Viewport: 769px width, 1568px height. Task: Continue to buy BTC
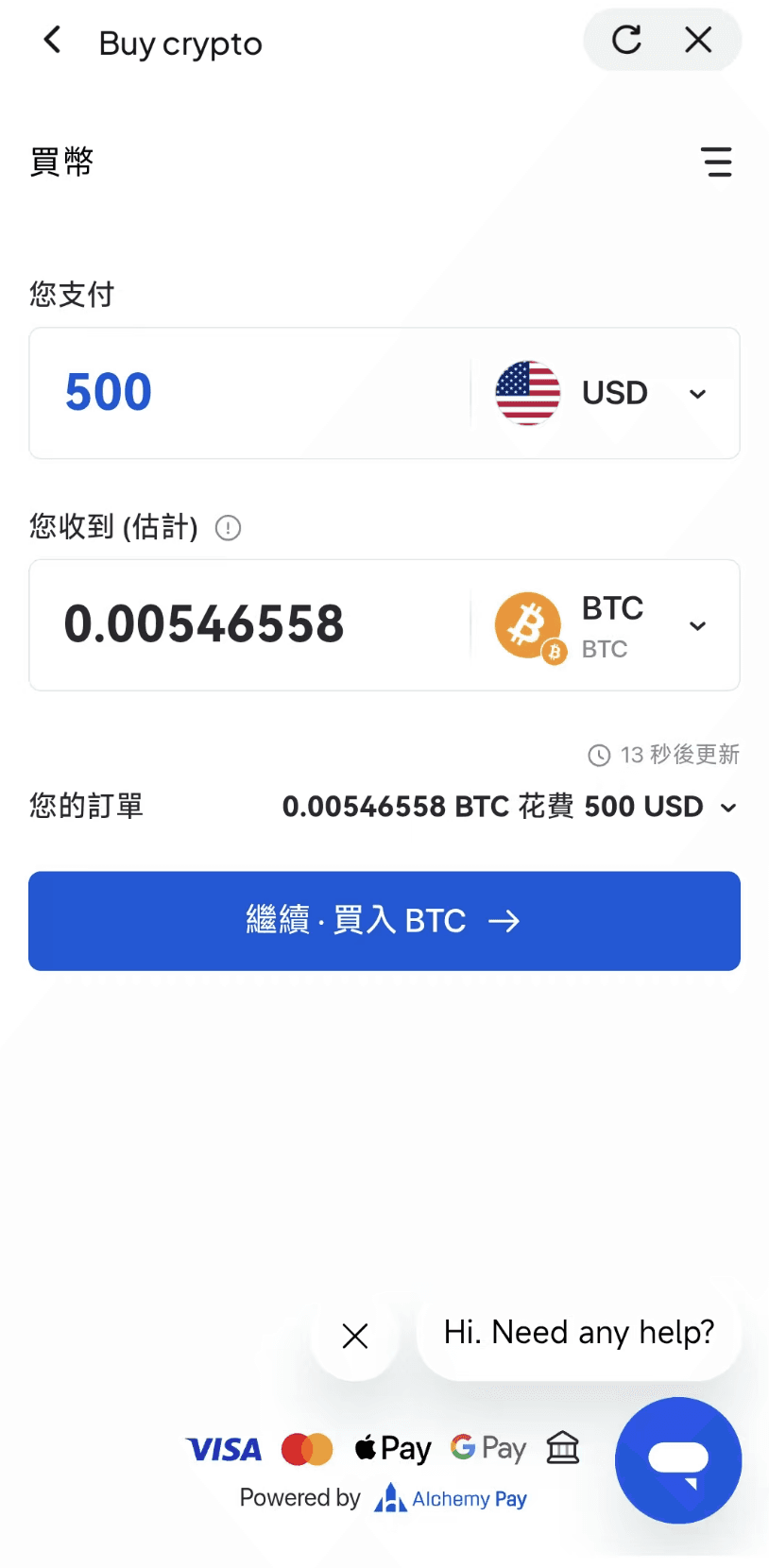pos(384,921)
